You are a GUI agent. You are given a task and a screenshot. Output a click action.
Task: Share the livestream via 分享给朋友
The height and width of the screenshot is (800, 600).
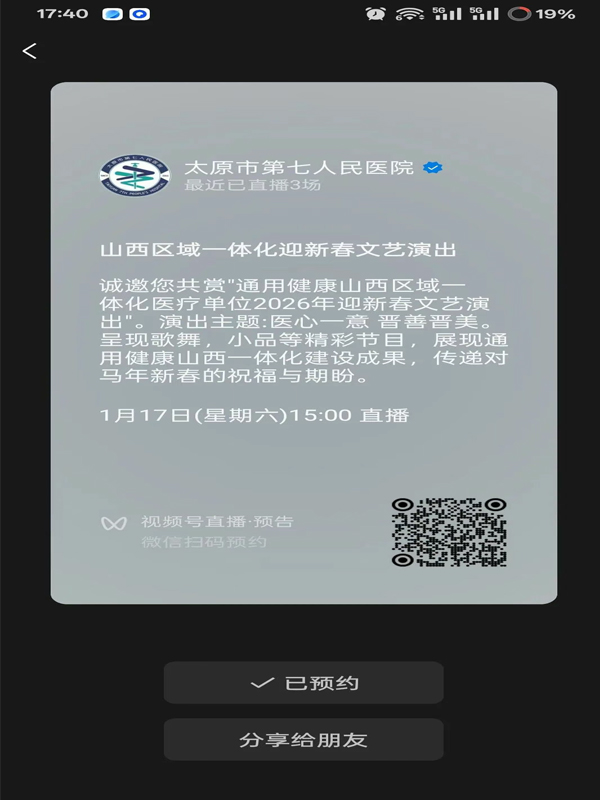[303, 740]
